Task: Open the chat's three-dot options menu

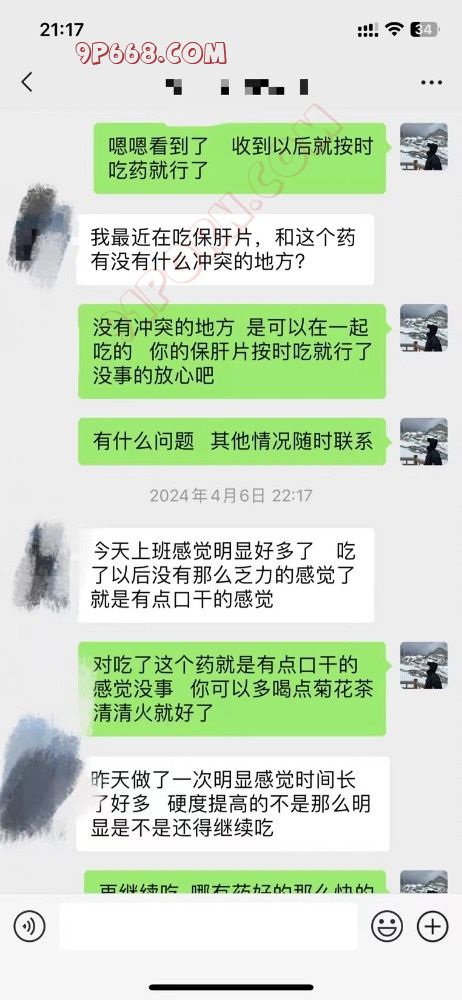Action: point(431,83)
